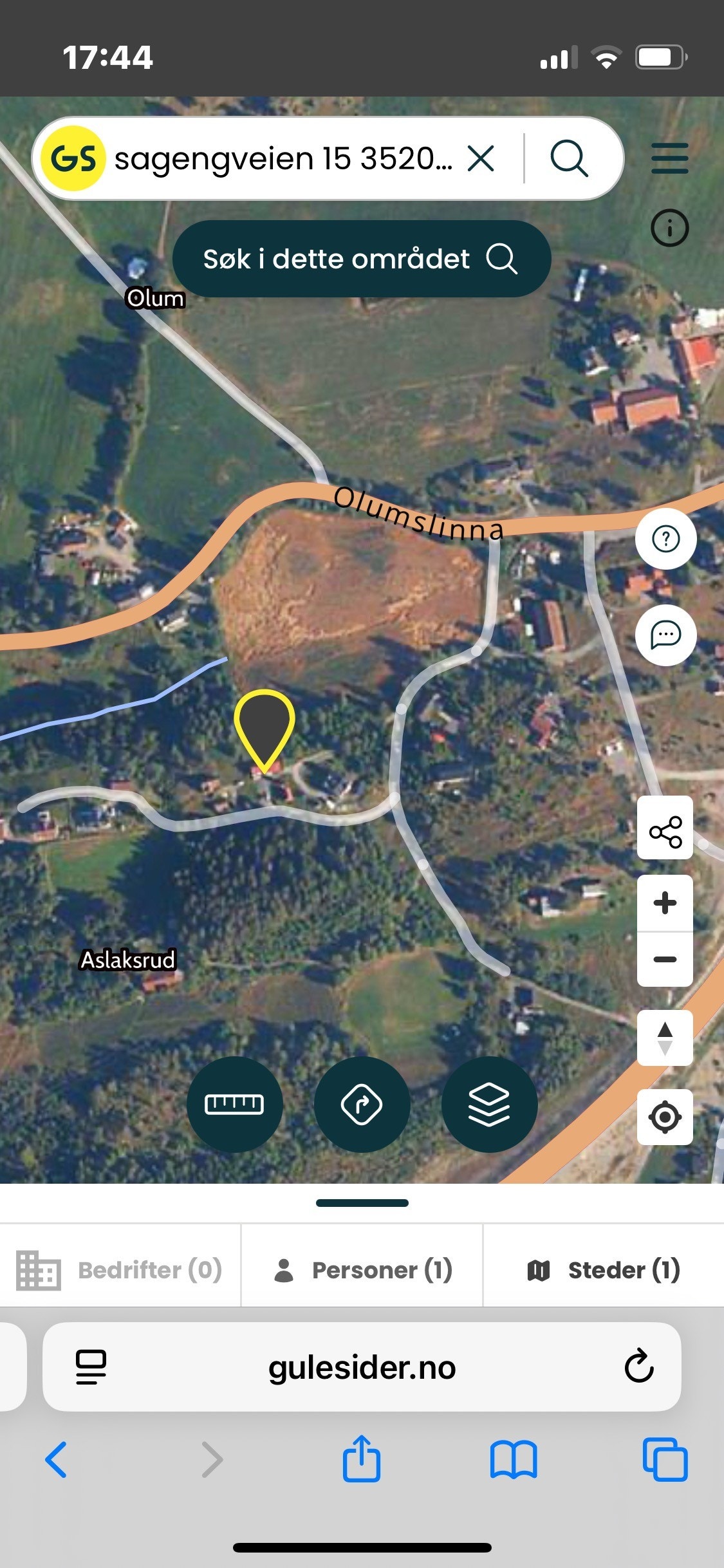Zoom in with the plus button

point(665,903)
